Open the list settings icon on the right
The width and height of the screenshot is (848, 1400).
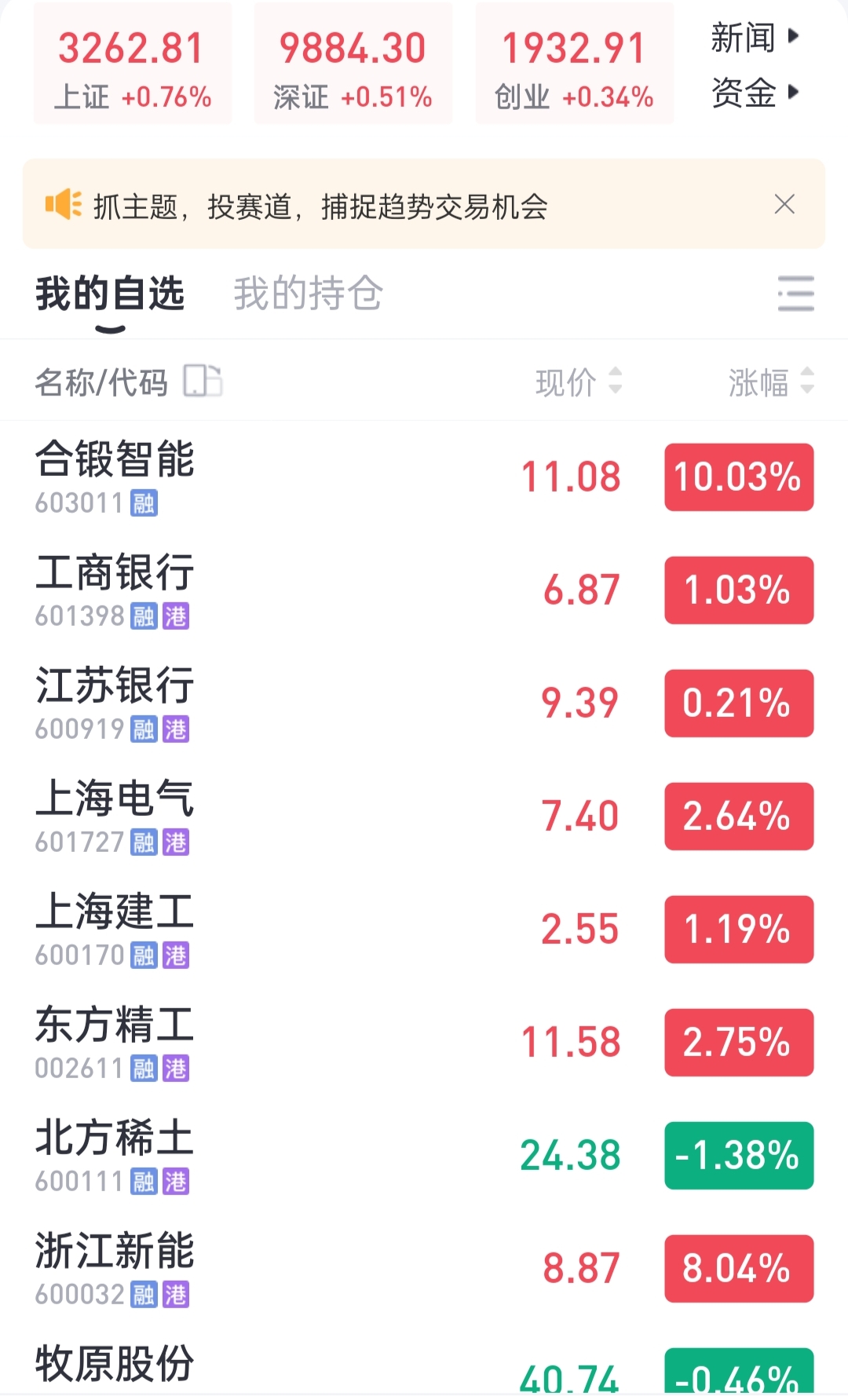795,294
